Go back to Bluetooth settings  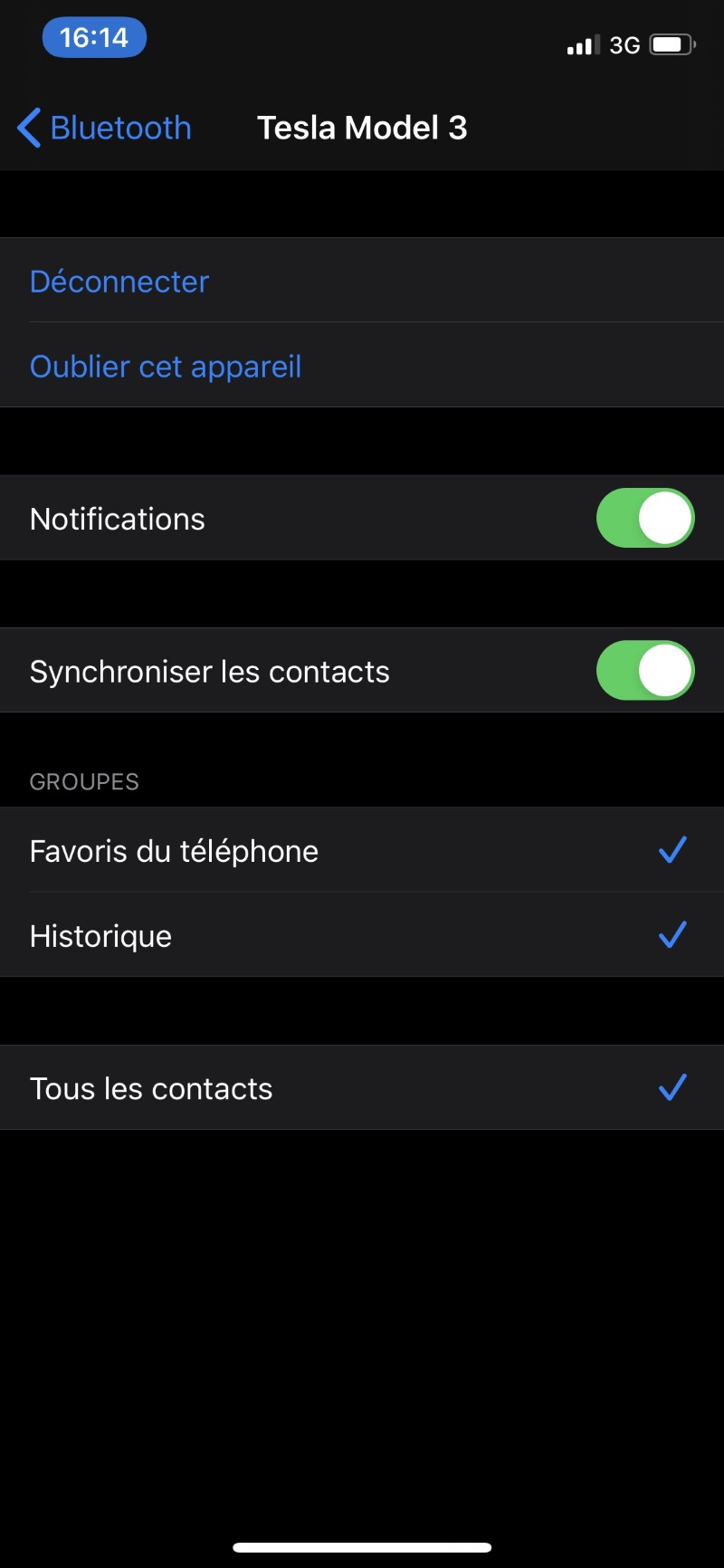click(104, 128)
